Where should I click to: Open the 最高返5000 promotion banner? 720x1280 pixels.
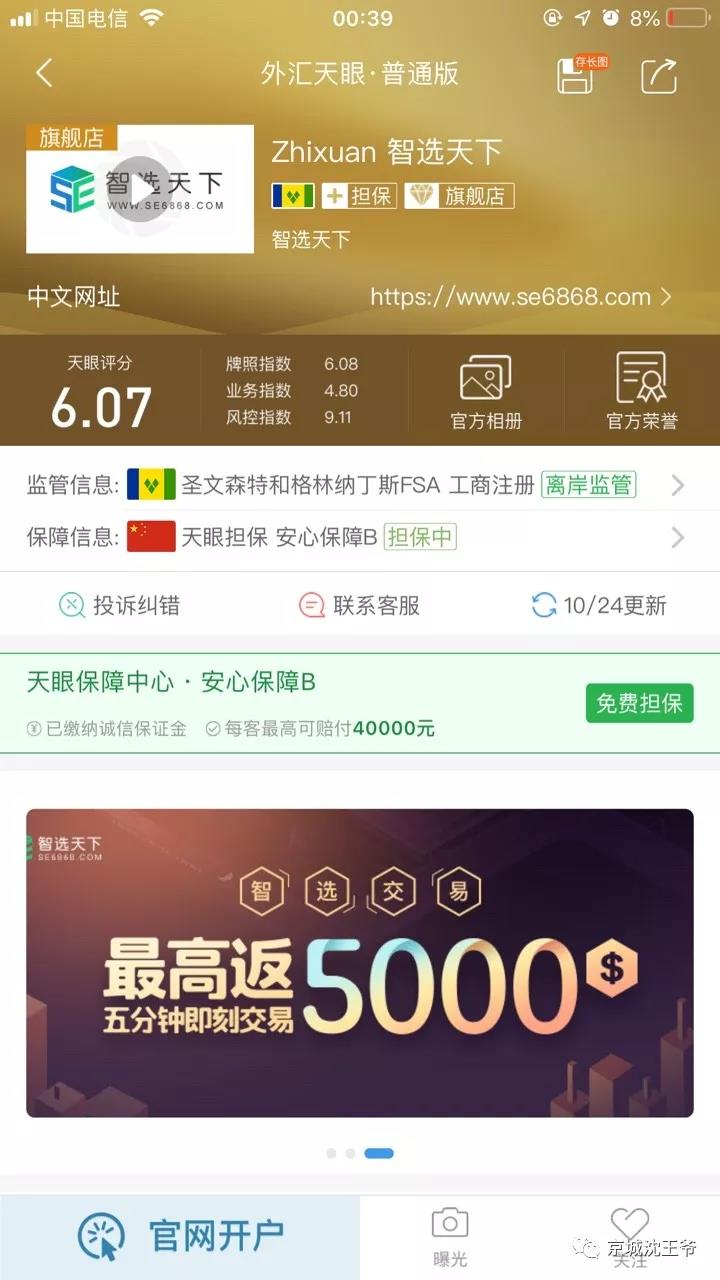click(x=360, y=962)
